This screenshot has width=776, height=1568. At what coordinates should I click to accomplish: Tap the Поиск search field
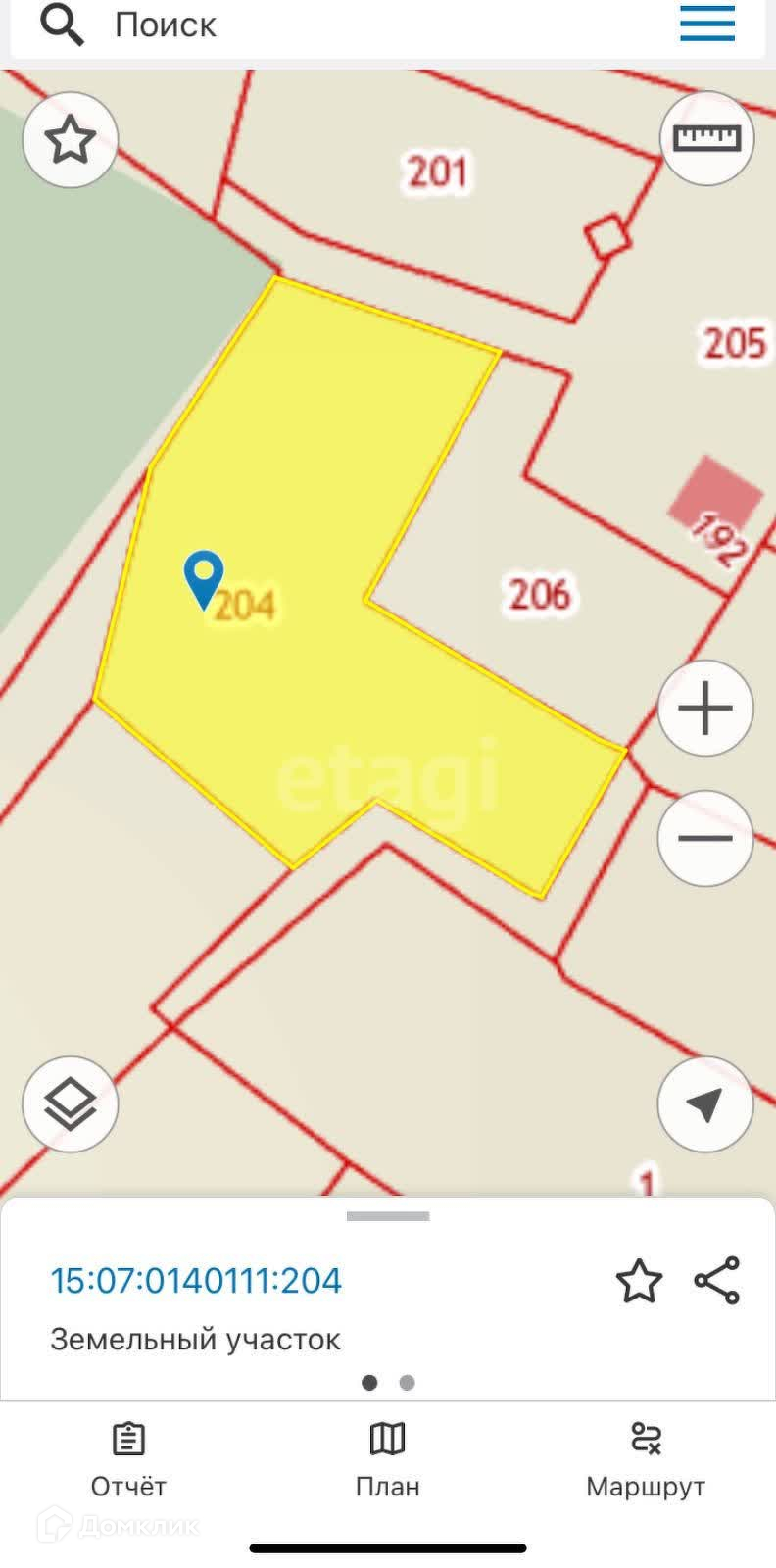(294, 25)
